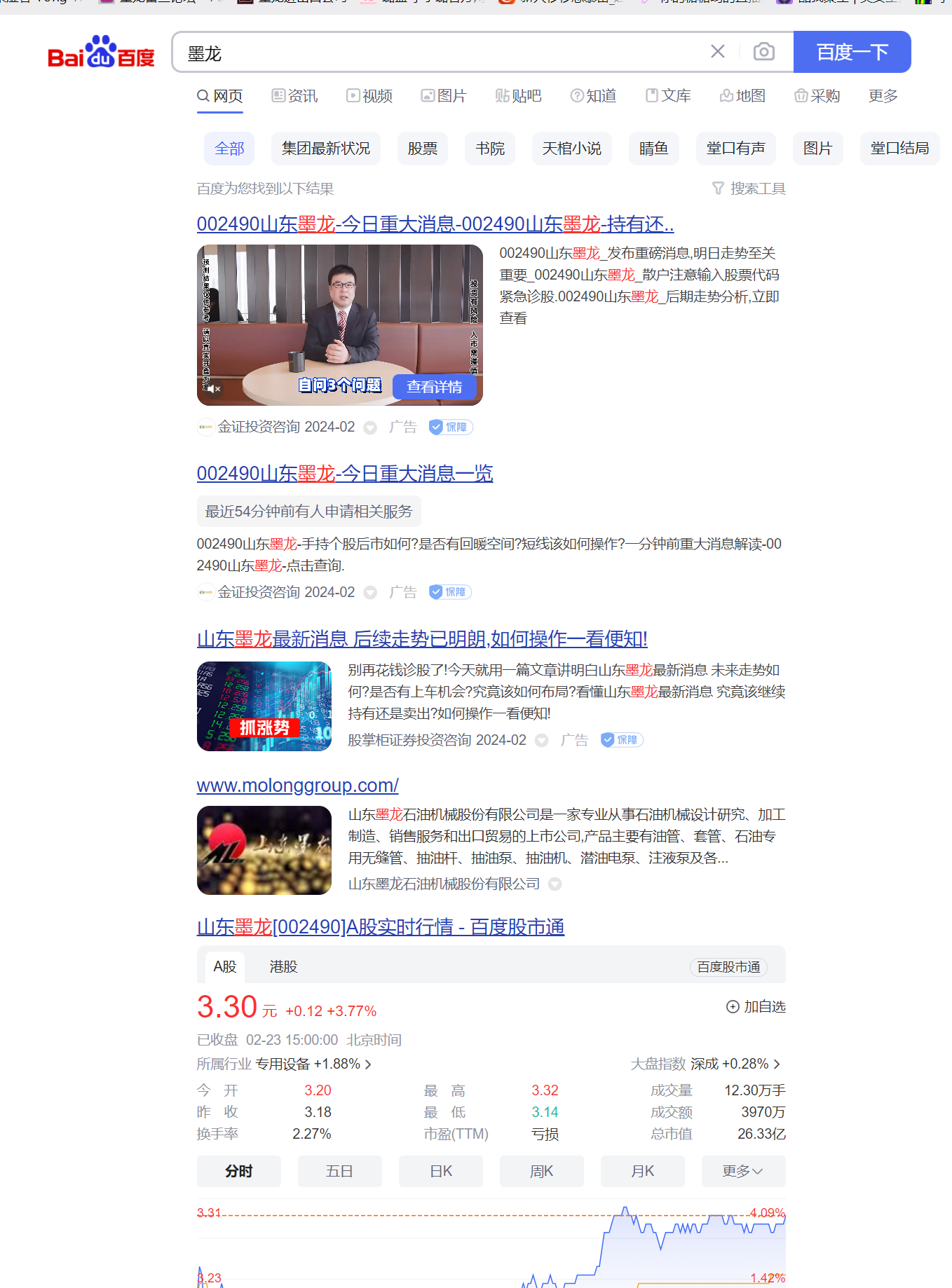Clear the search box using the X icon
952x1288 pixels.
(x=717, y=50)
